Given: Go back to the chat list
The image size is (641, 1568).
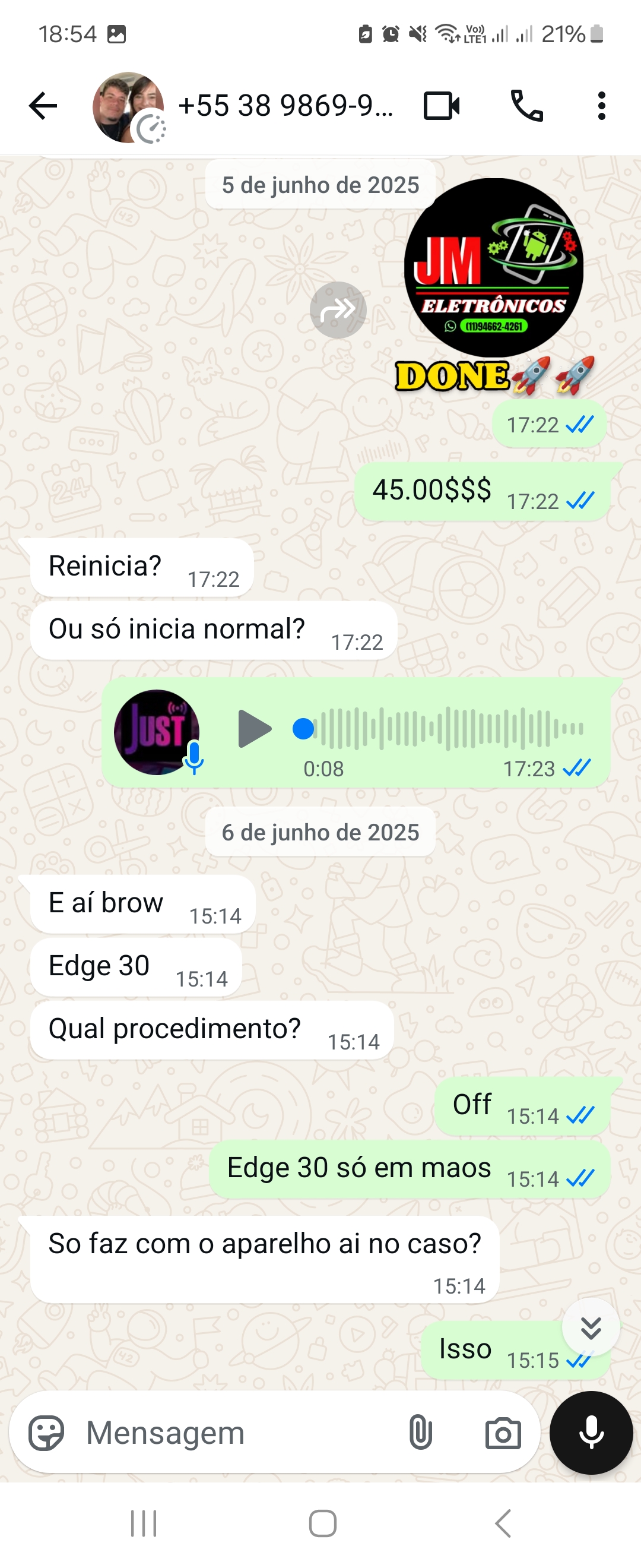Looking at the screenshot, I should [x=43, y=106].
